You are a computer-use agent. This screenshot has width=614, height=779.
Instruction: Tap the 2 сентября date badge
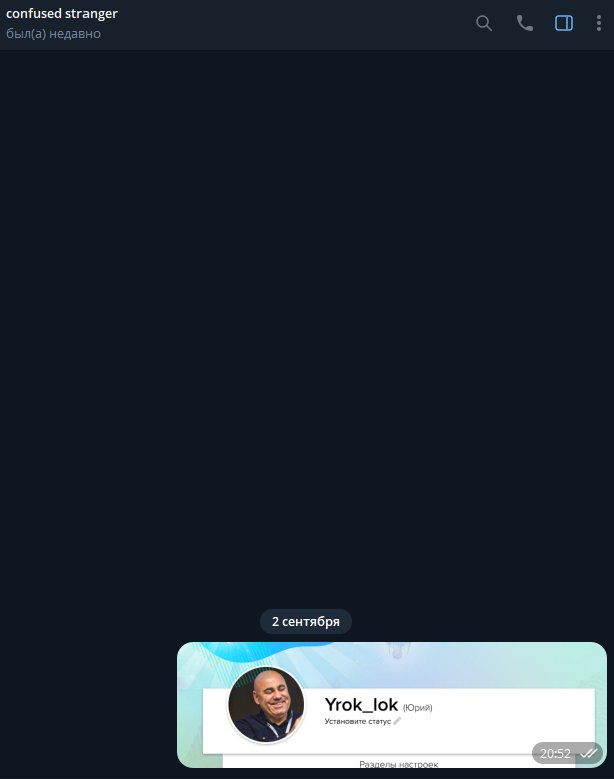[305, 621]
